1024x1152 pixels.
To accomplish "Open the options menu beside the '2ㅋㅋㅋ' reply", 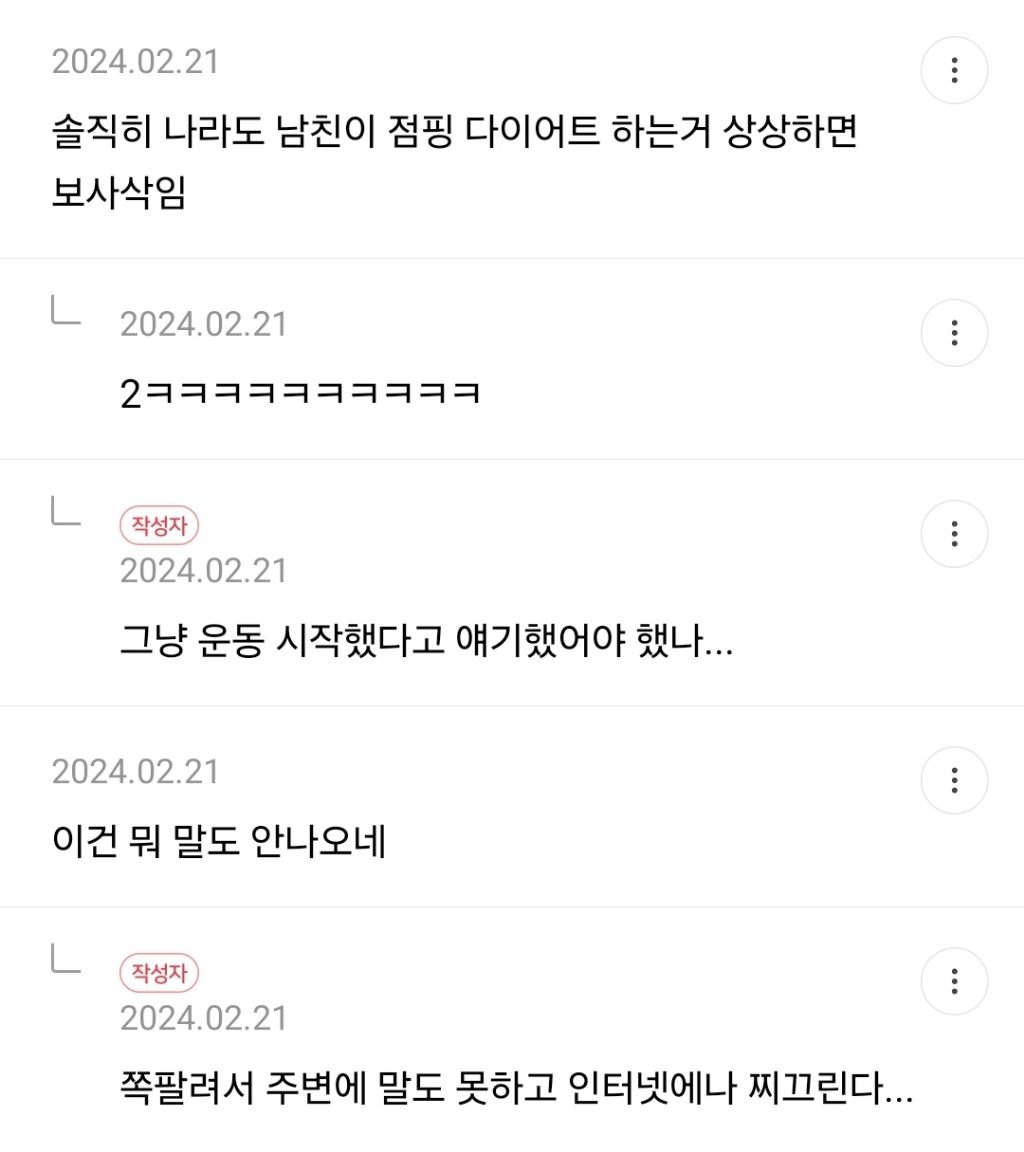I will pyautogui.click(x=954, y=333).
